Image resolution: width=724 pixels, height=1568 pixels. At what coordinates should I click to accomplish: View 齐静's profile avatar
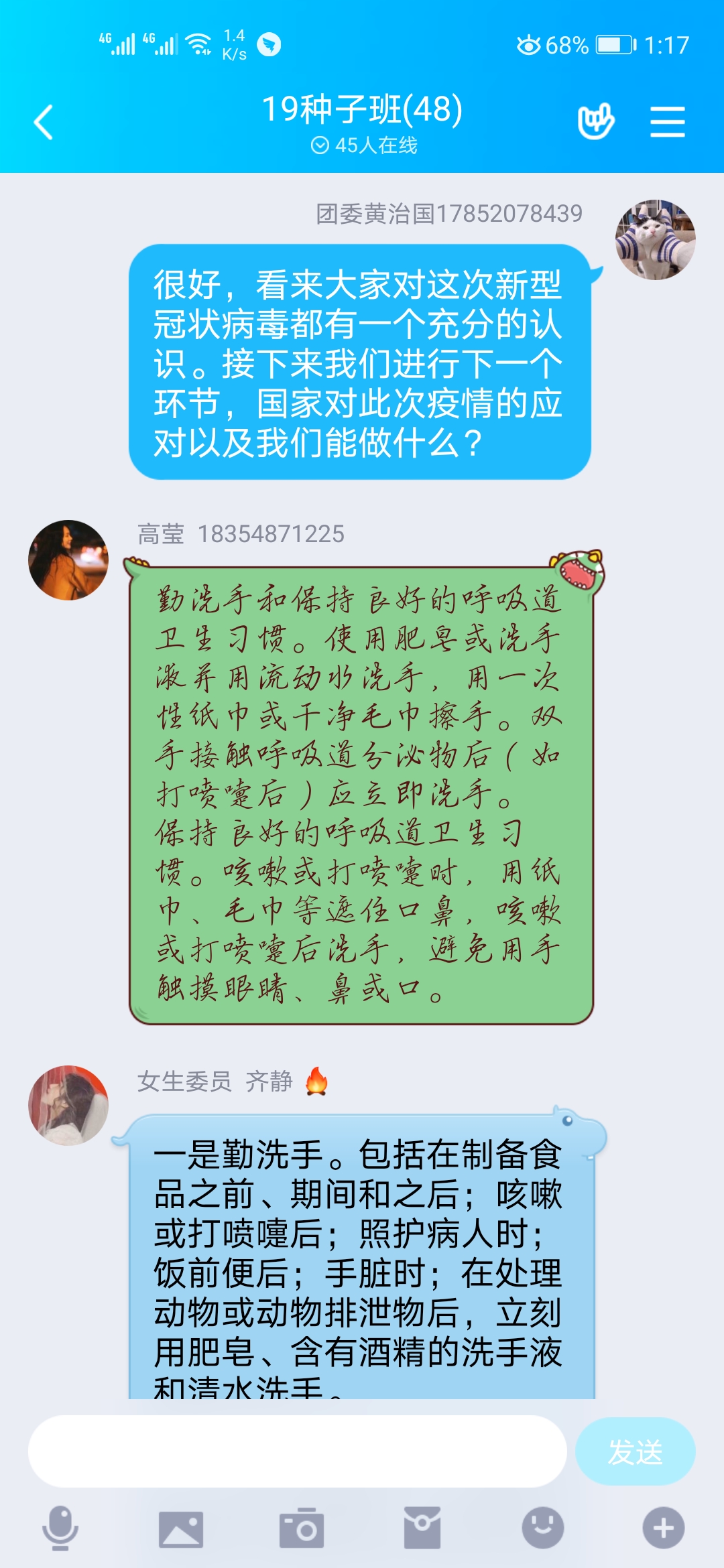[x=68, y=1105]
